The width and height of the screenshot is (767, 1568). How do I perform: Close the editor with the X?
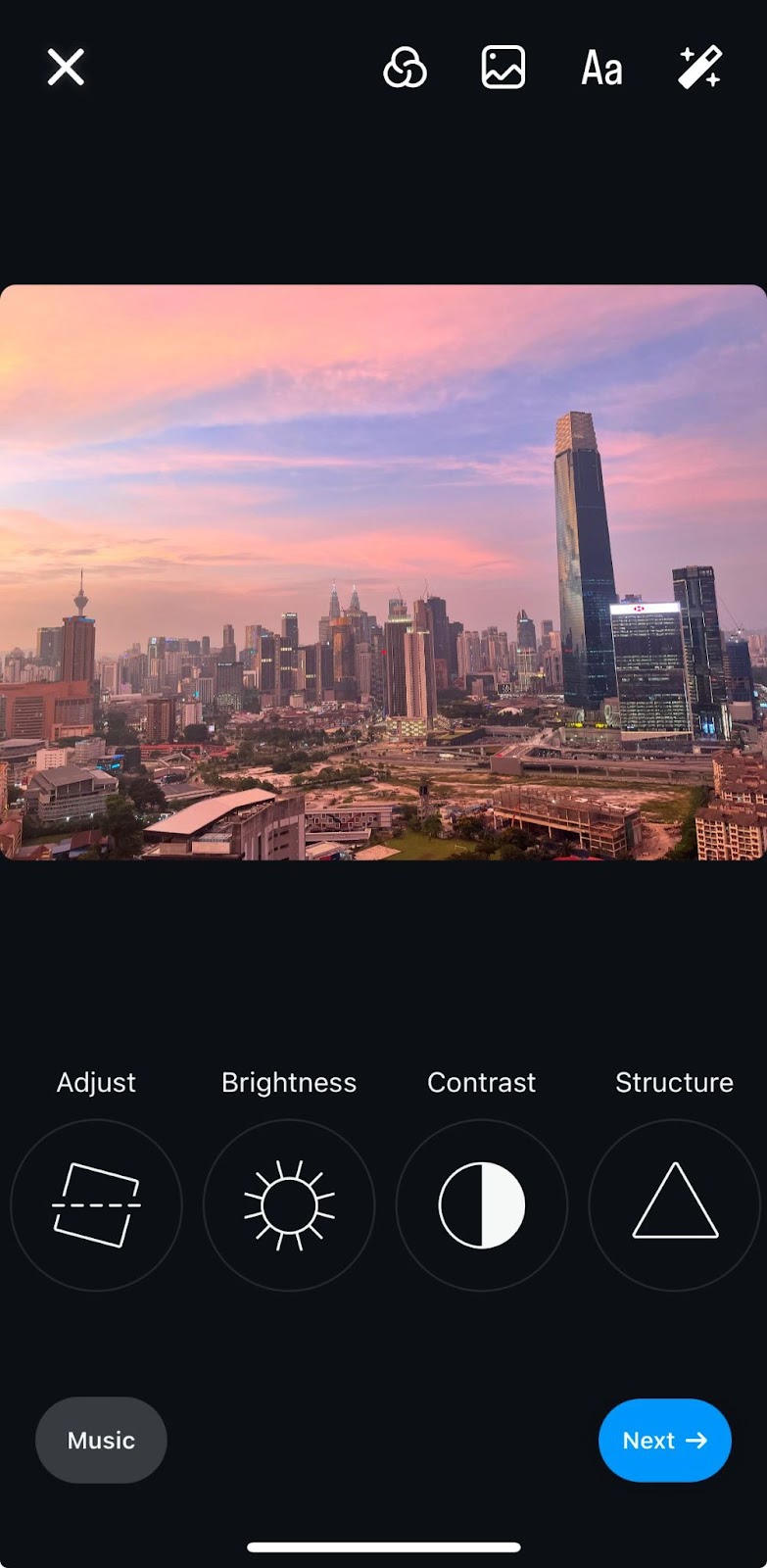[x=65, y=67]
